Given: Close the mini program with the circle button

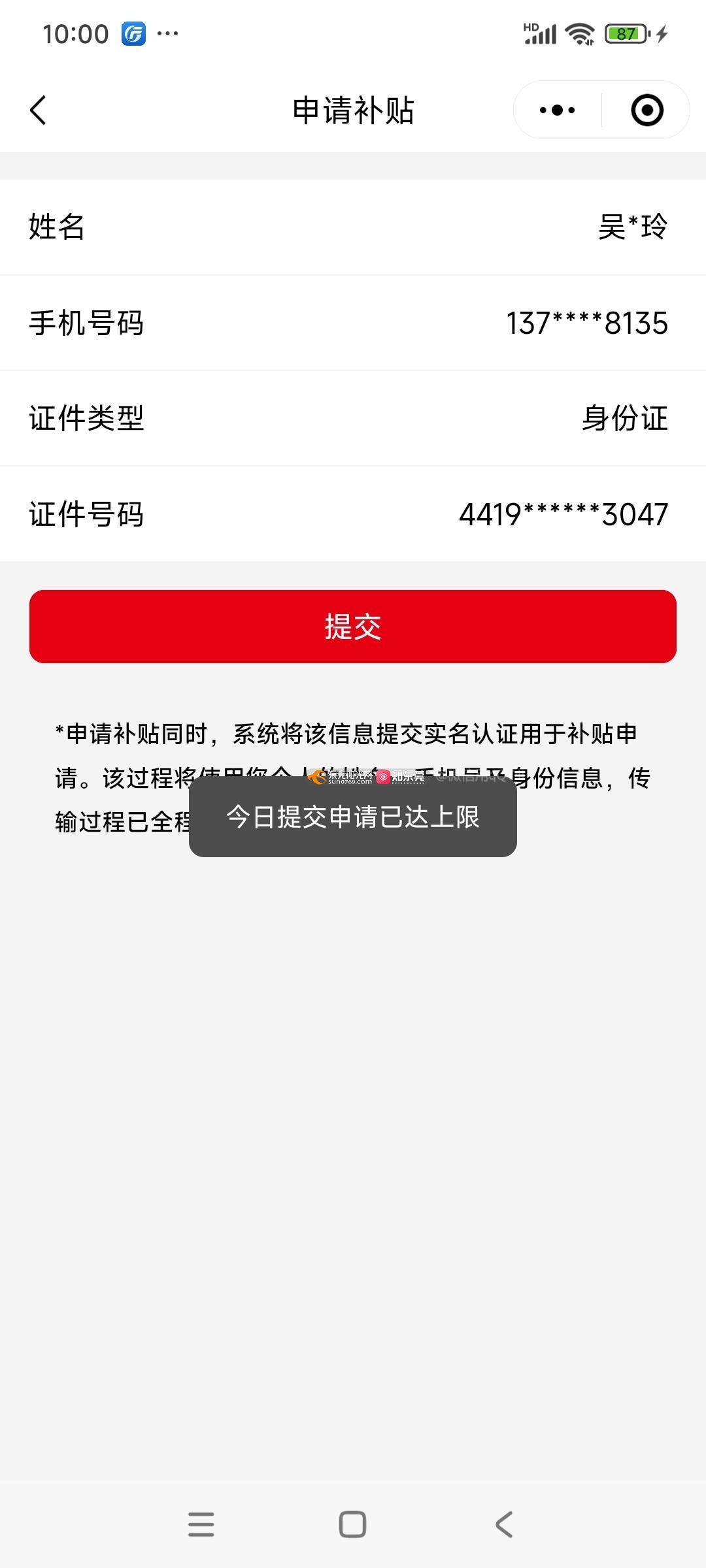Looking at the screenshot, I should tap(647, 110).
